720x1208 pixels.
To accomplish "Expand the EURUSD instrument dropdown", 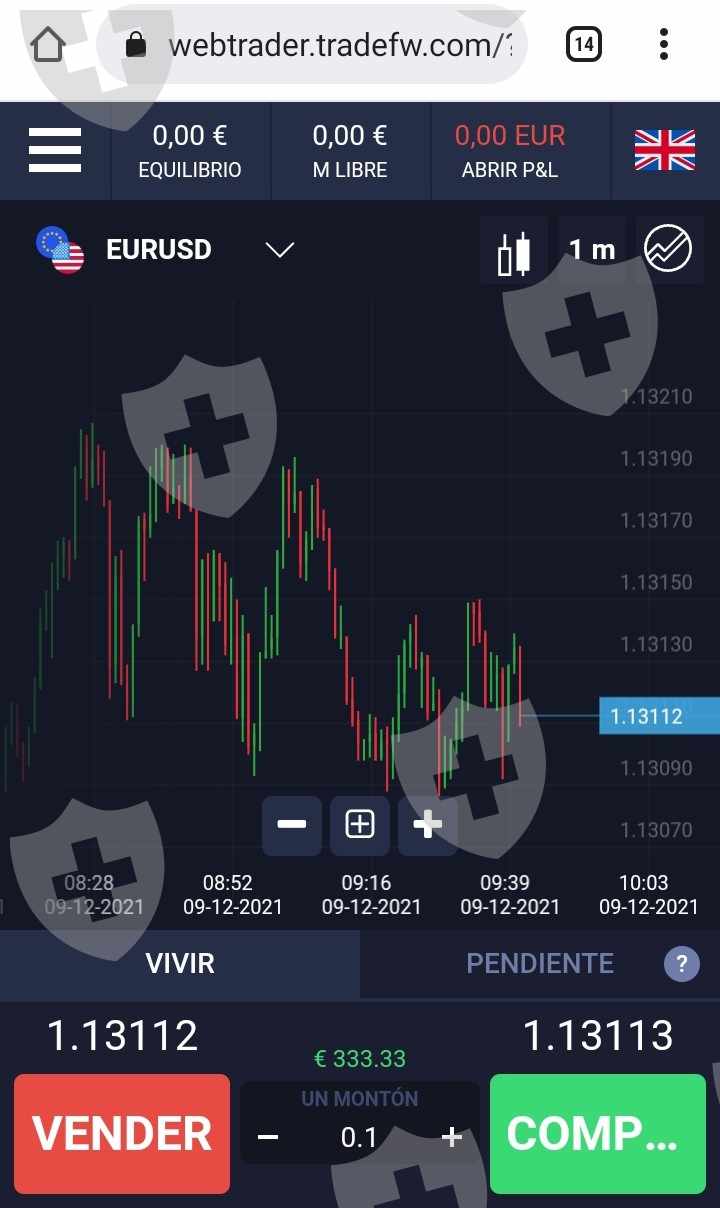I will (279, 250).
